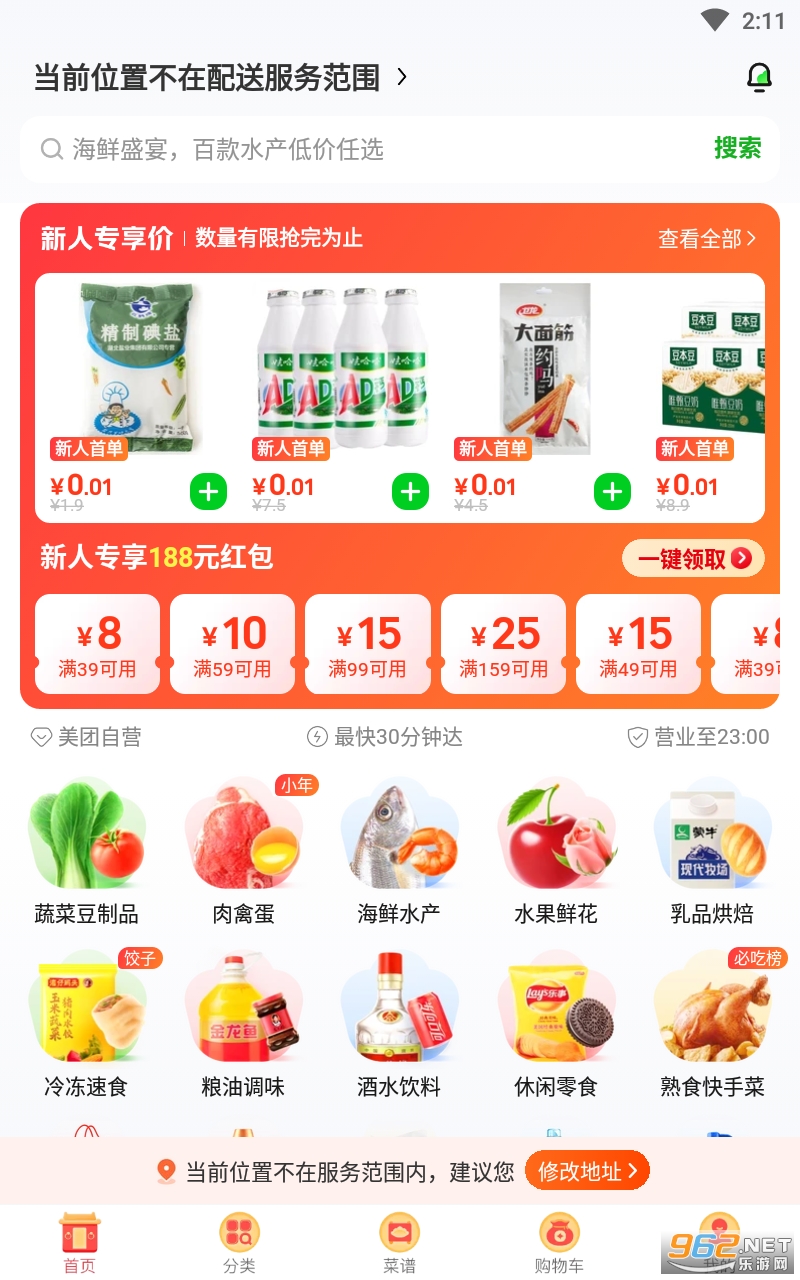Claim red packets with 一键领取
The width and height of the screenshot is (800, 1280).
pyautogui.click(x=693, y=559)
